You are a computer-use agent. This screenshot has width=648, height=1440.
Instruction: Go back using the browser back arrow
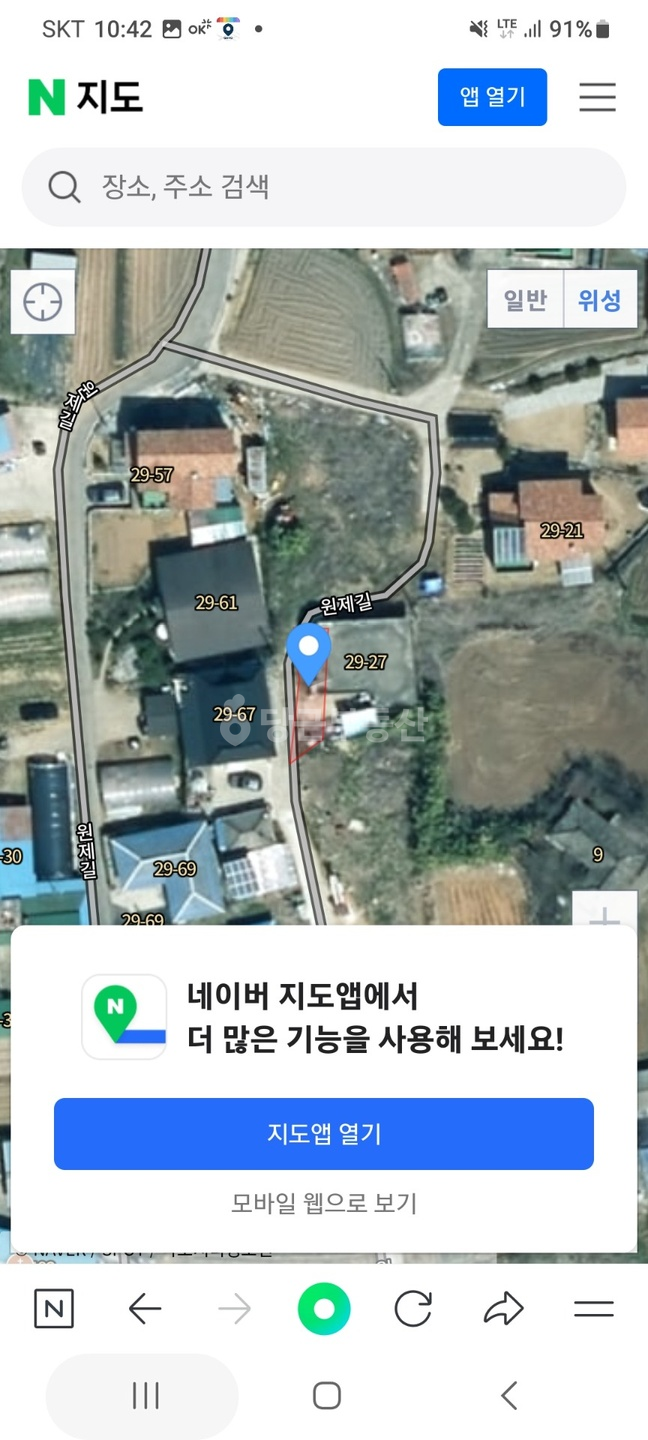[145, 1309]
